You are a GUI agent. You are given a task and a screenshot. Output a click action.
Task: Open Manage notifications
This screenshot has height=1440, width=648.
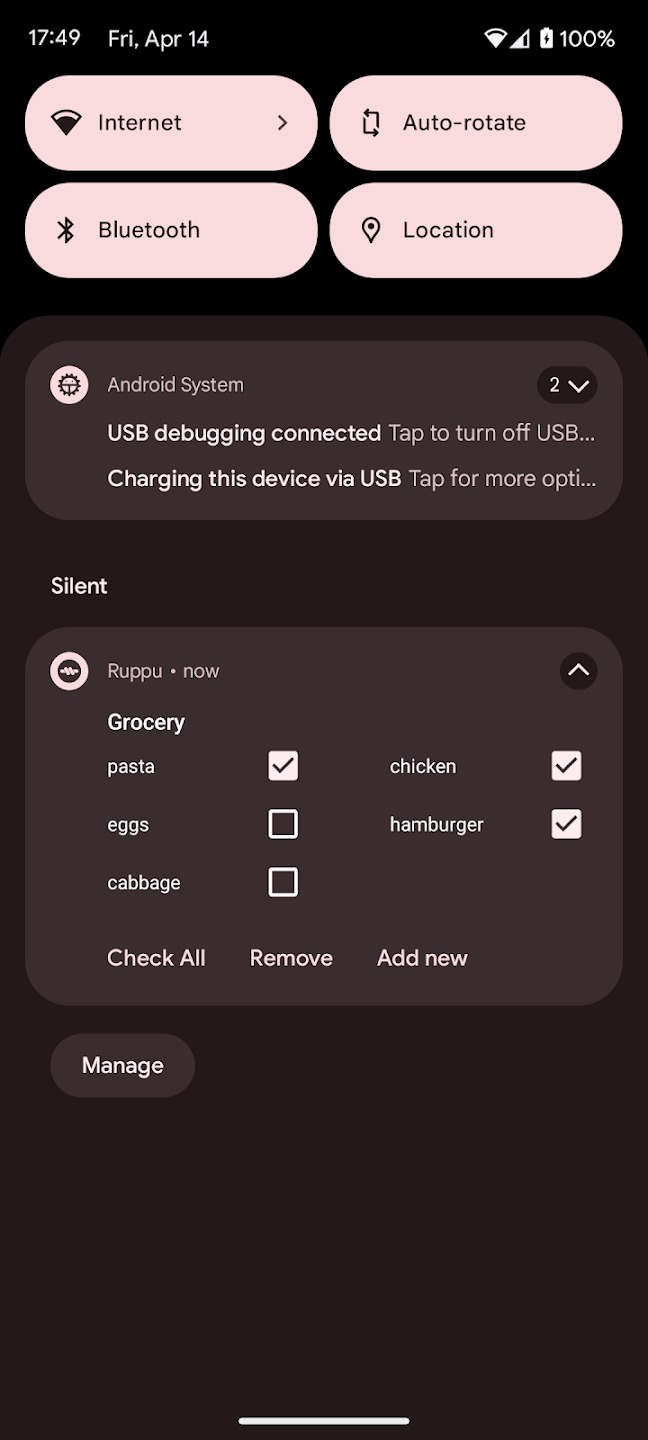[x=122, y=1066]
